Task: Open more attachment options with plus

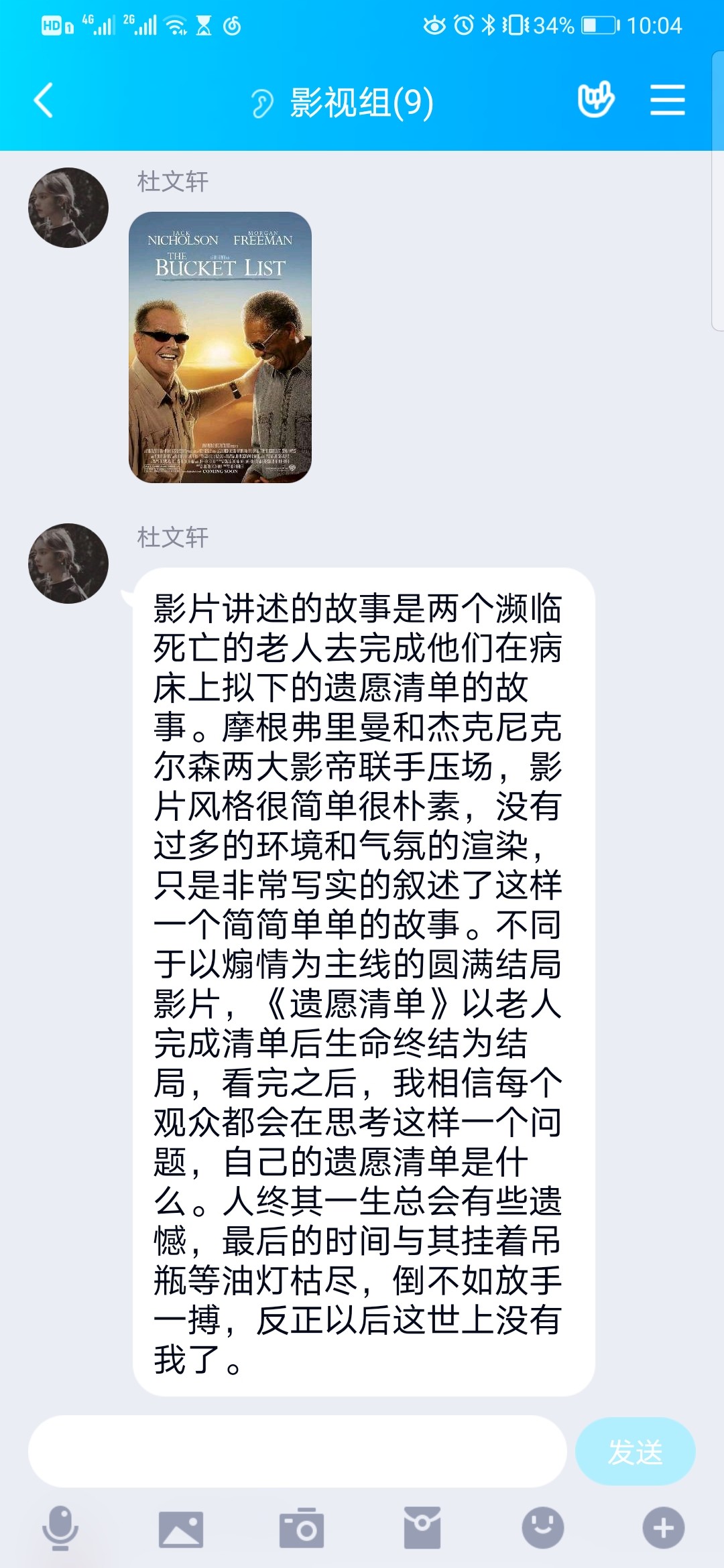Action: (x=663, y=1528)
